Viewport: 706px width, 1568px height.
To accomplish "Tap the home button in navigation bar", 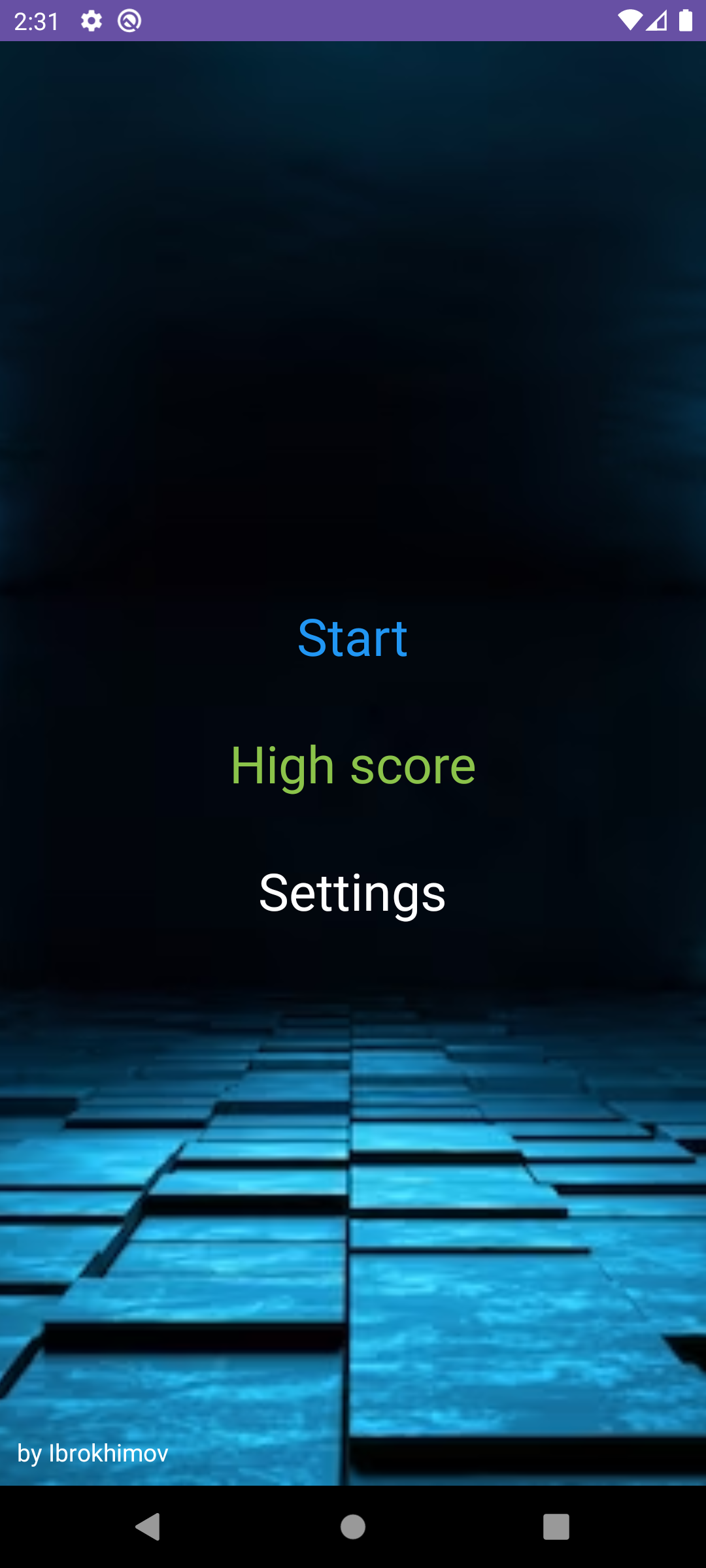I will pos(353,1527).
